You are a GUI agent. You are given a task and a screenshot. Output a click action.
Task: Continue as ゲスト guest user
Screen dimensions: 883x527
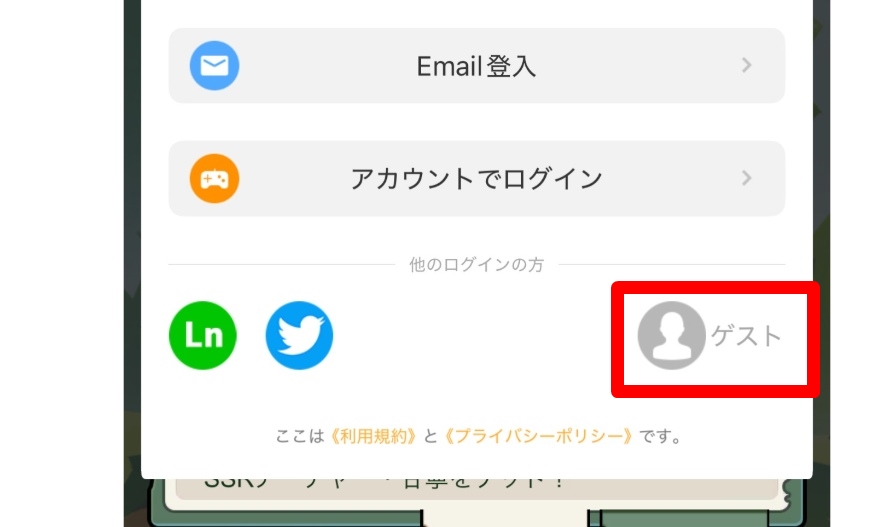[712, 337]
